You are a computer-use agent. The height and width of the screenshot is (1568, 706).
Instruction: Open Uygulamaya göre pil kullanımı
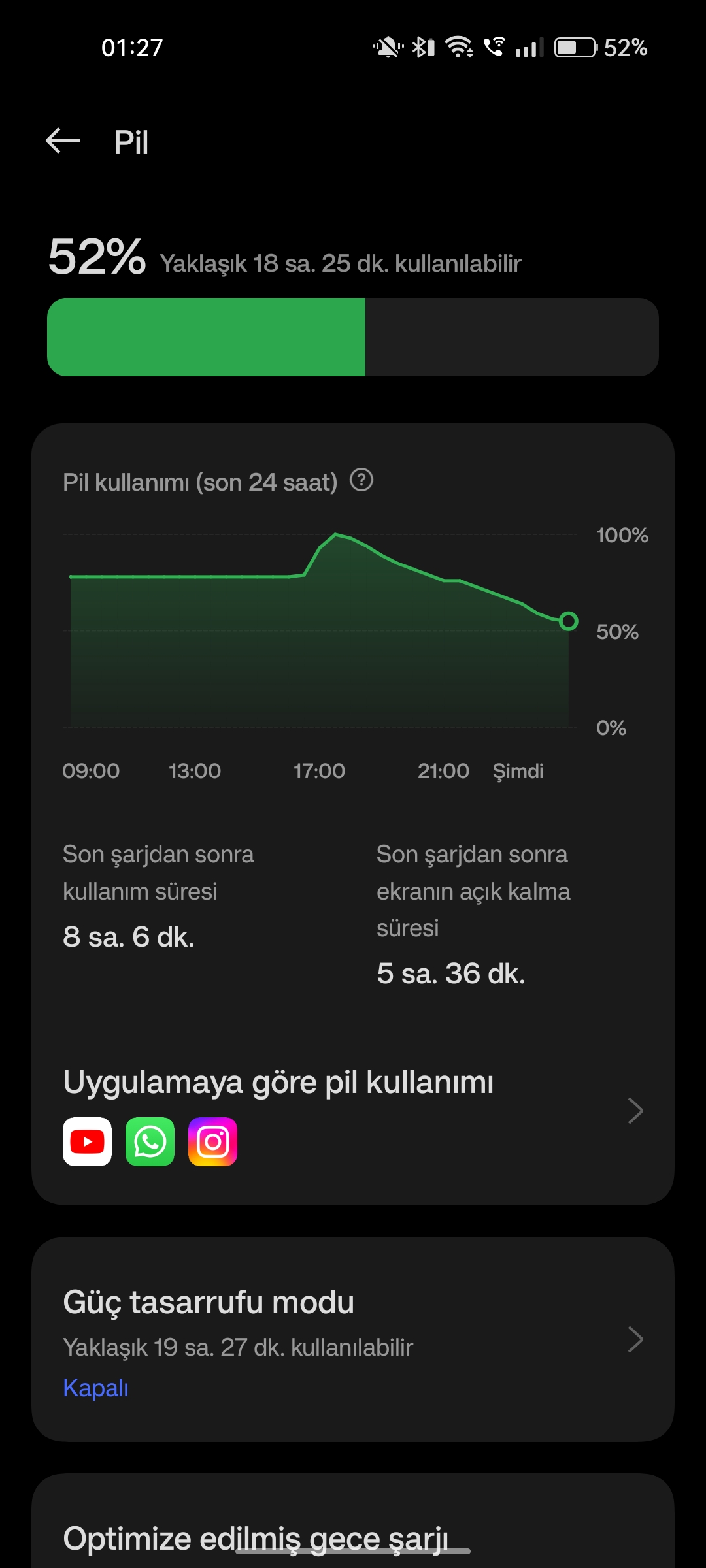[353, 1115]
